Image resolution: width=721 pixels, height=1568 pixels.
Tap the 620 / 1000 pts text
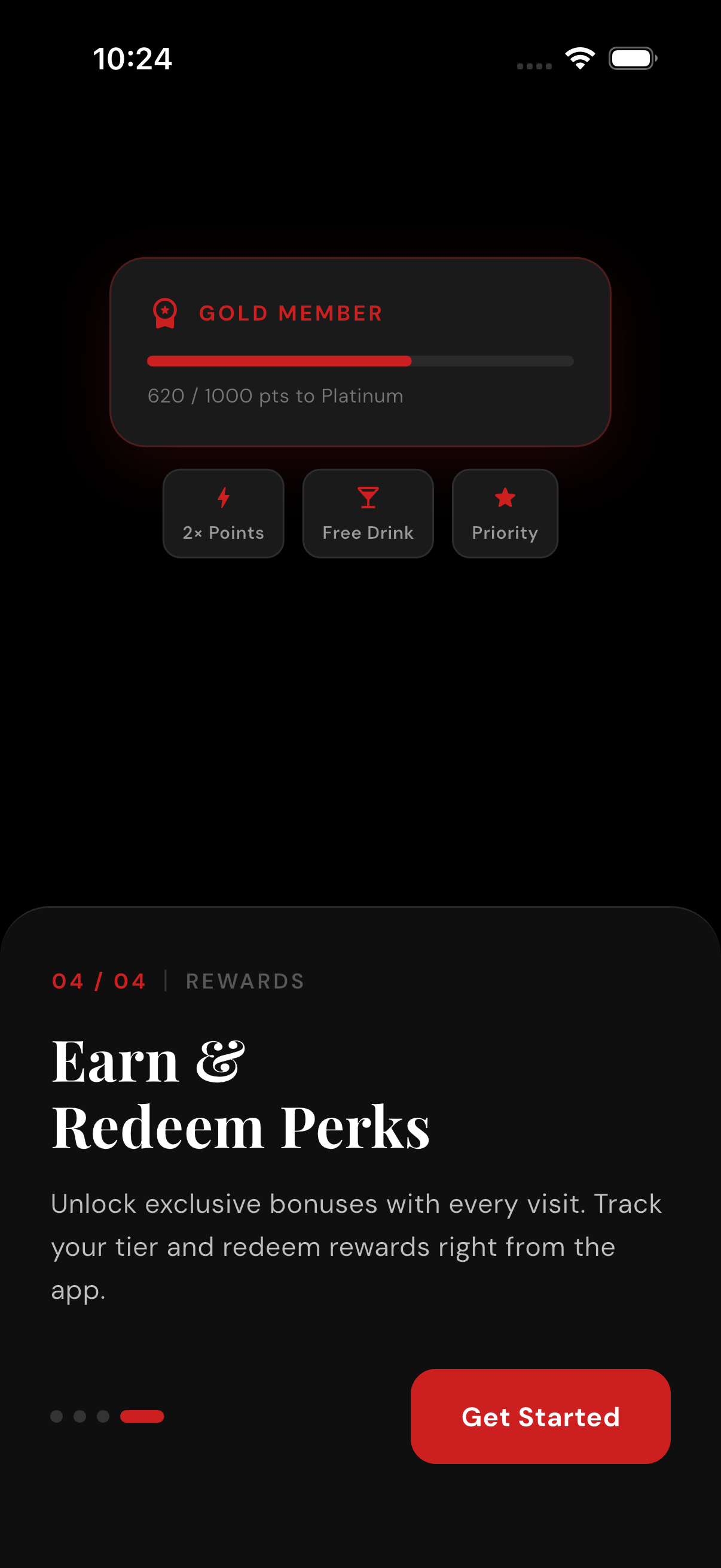[275, 396]
